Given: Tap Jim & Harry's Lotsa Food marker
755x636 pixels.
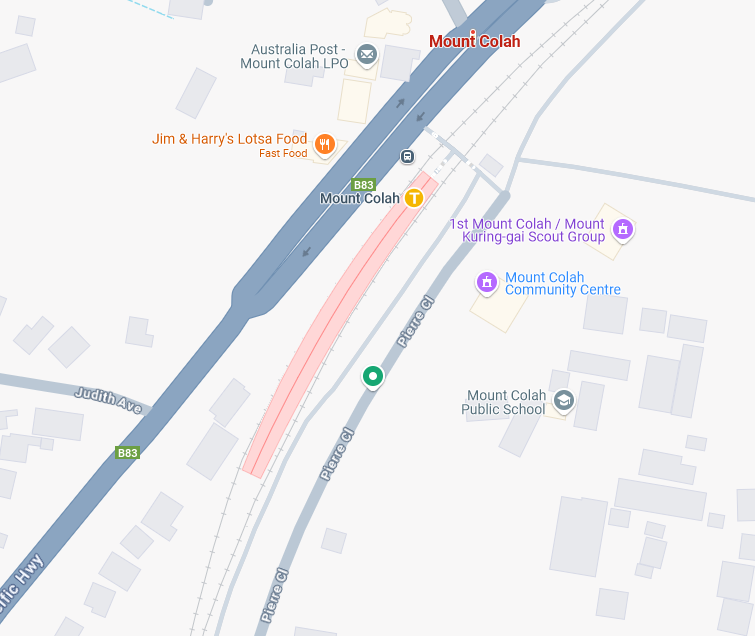Looking at the screenshot, I should pyautogui.click(x=324, y=146).
